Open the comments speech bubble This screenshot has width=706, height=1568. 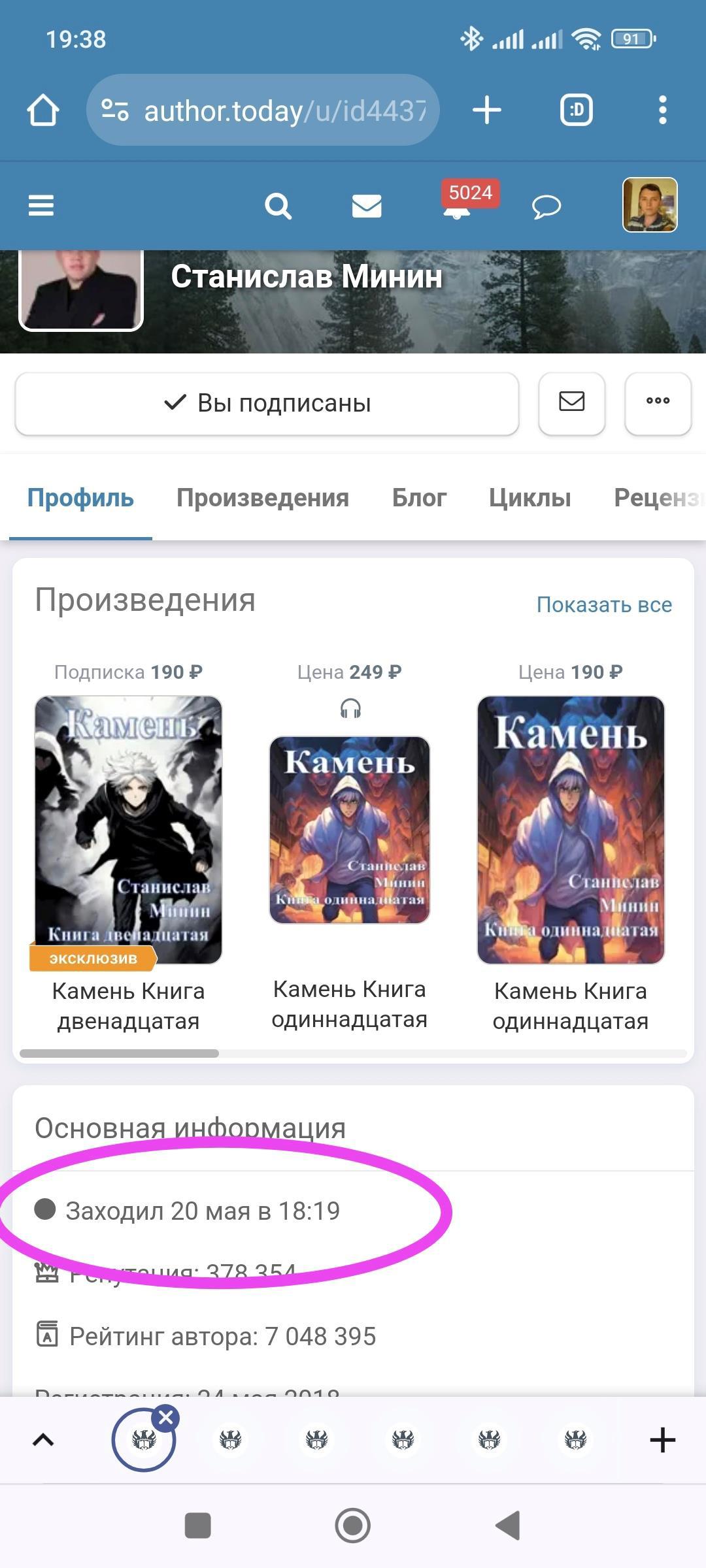tap(546, 207)
